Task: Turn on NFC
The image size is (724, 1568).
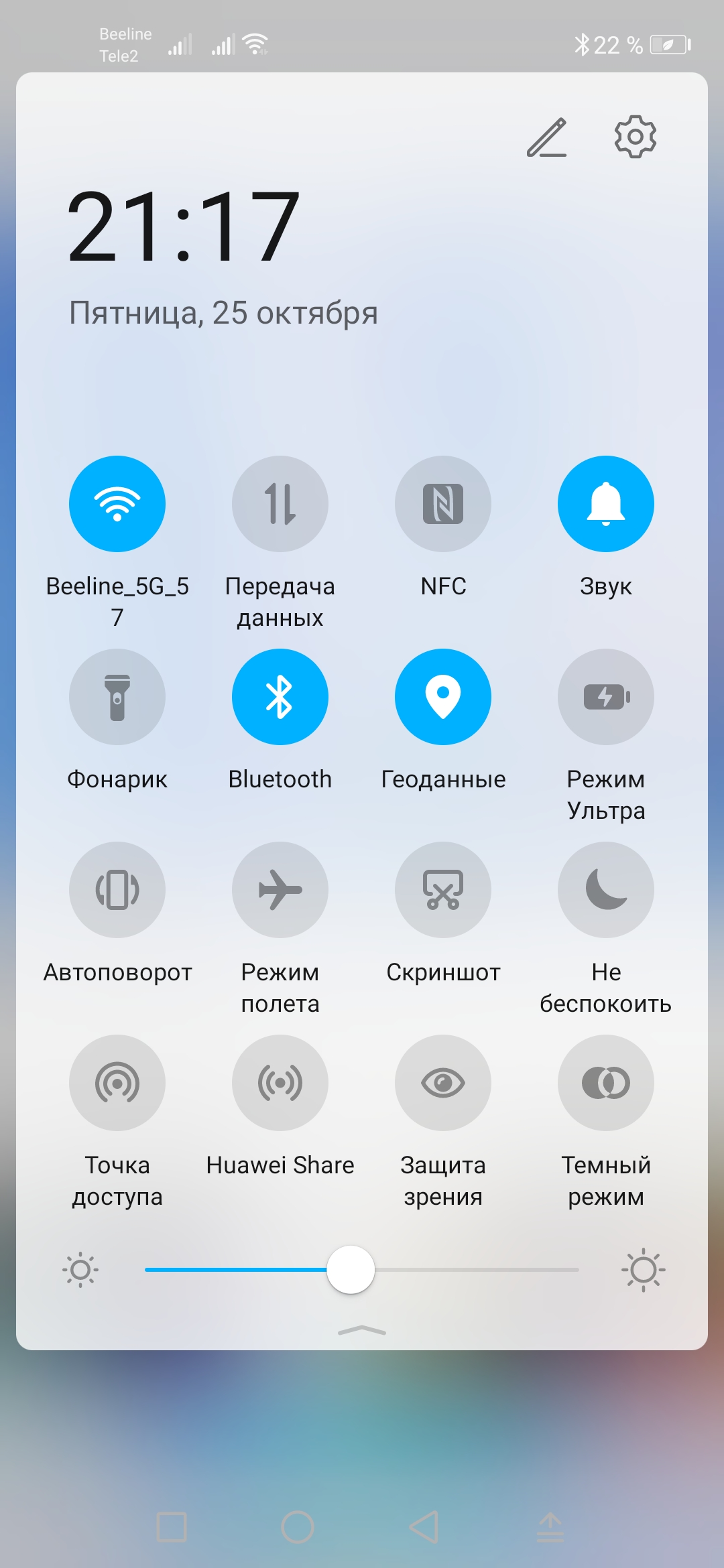Action: click(x=443, y=504)
